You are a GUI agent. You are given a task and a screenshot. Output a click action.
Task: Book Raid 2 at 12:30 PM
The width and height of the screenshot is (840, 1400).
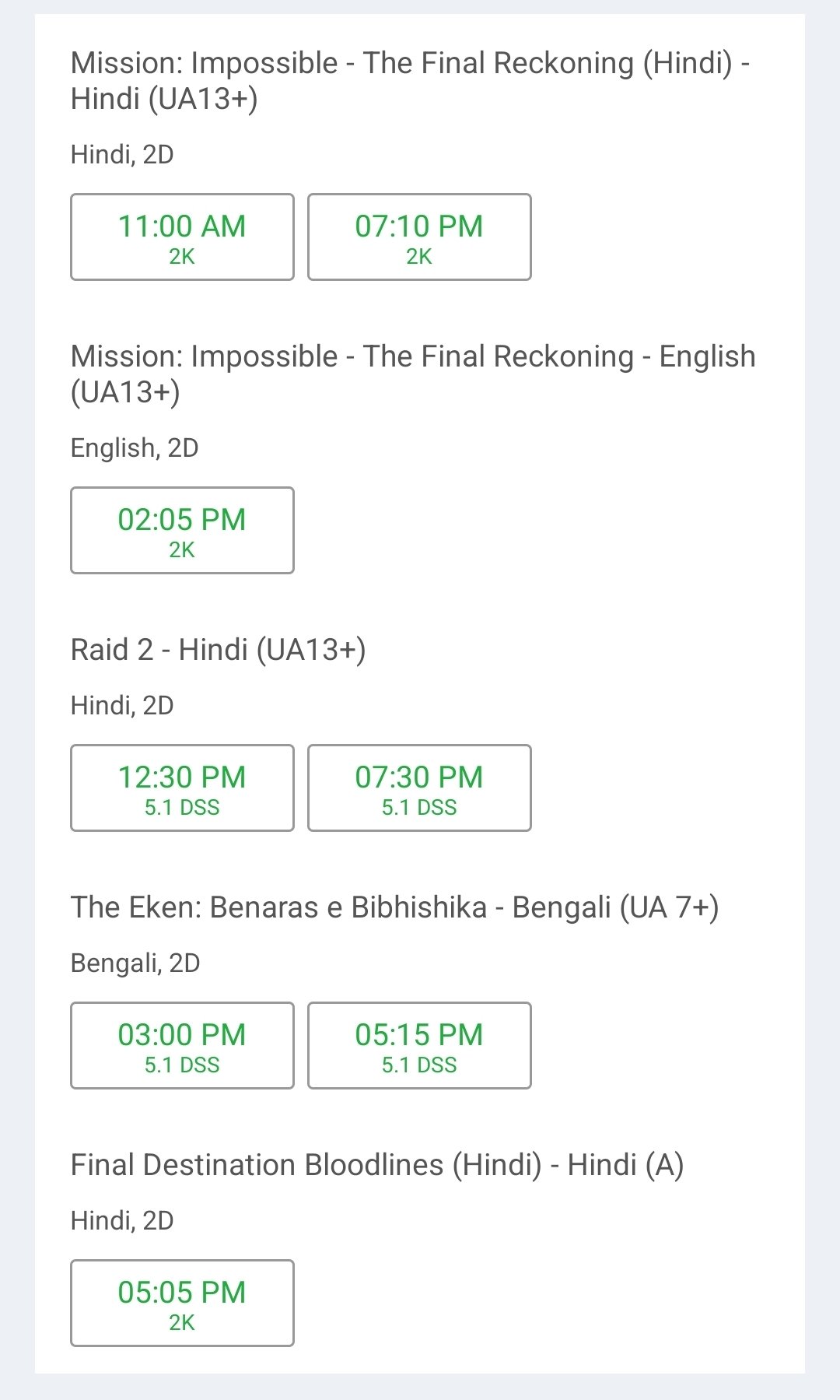[x=182, y=788]
